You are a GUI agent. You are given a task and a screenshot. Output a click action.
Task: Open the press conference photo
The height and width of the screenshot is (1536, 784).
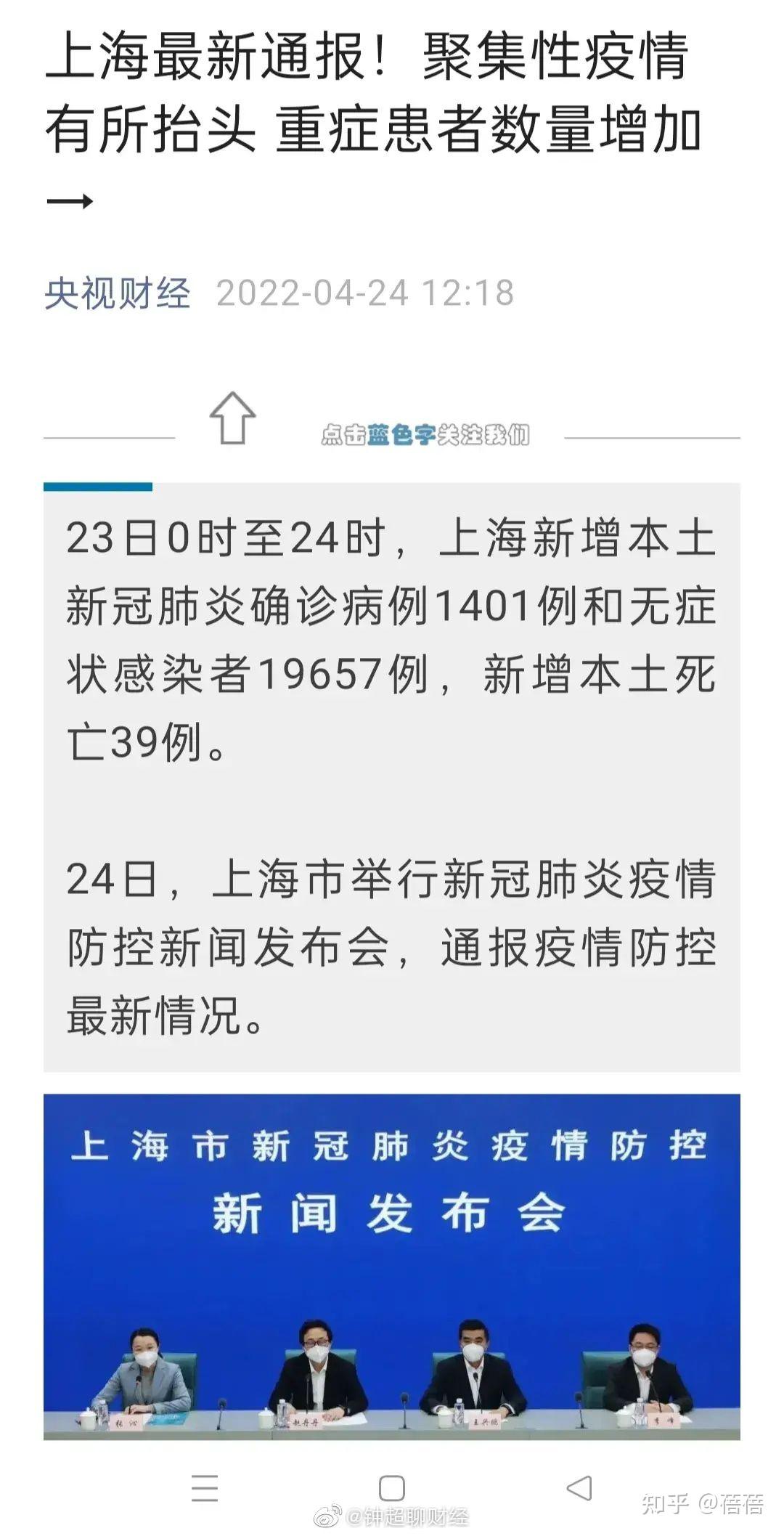(392, 1267)
